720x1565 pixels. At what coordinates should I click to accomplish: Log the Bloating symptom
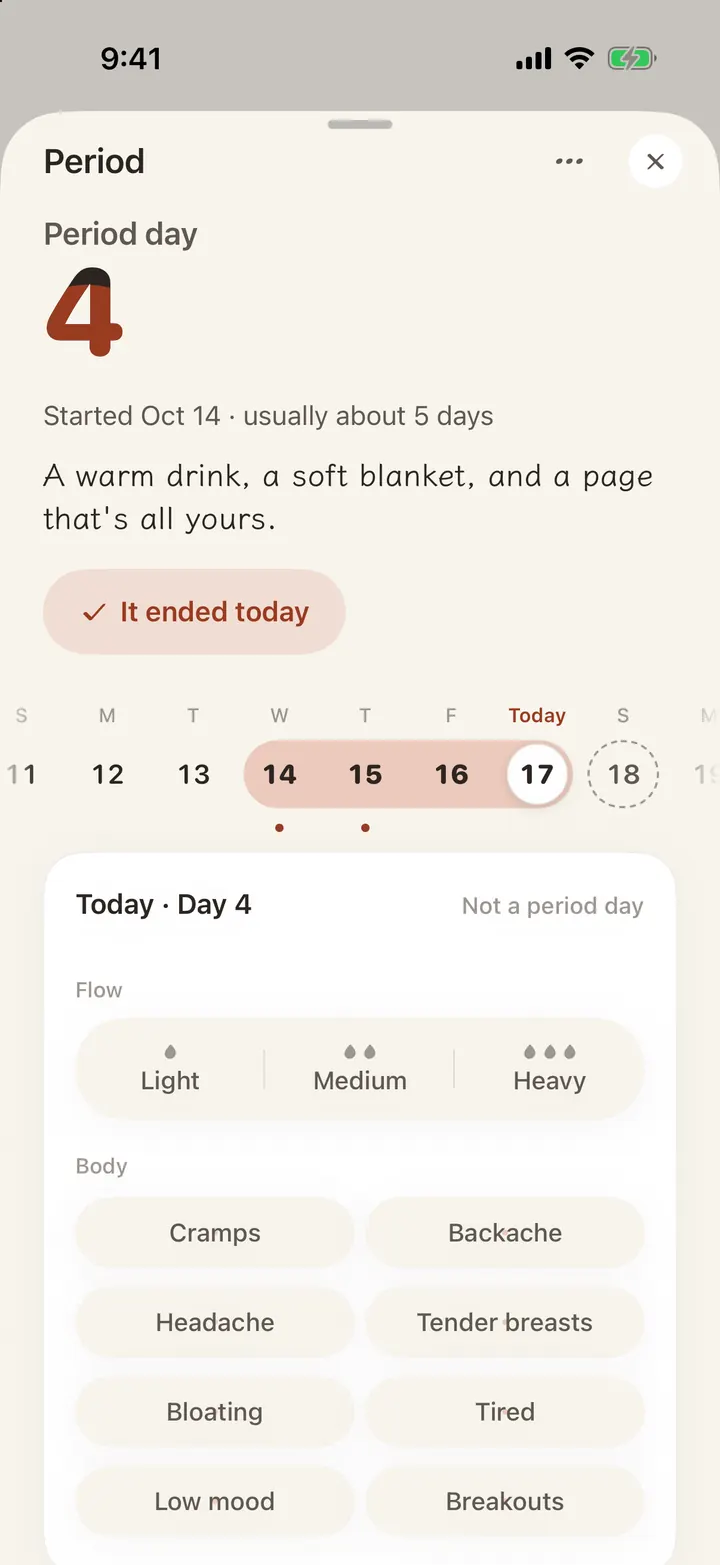(x=215, y=1412)
